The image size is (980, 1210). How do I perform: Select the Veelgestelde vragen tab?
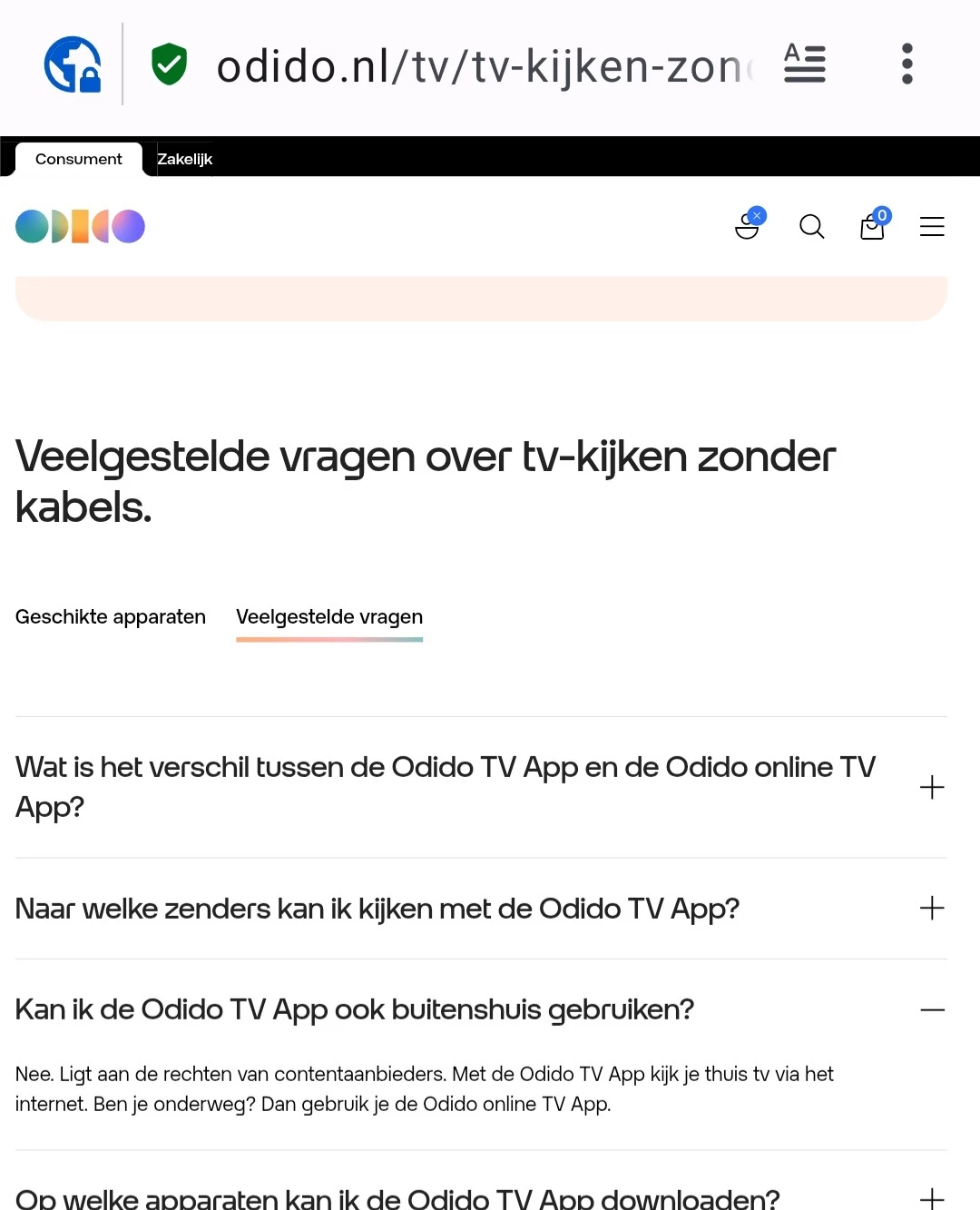[329, 617]
